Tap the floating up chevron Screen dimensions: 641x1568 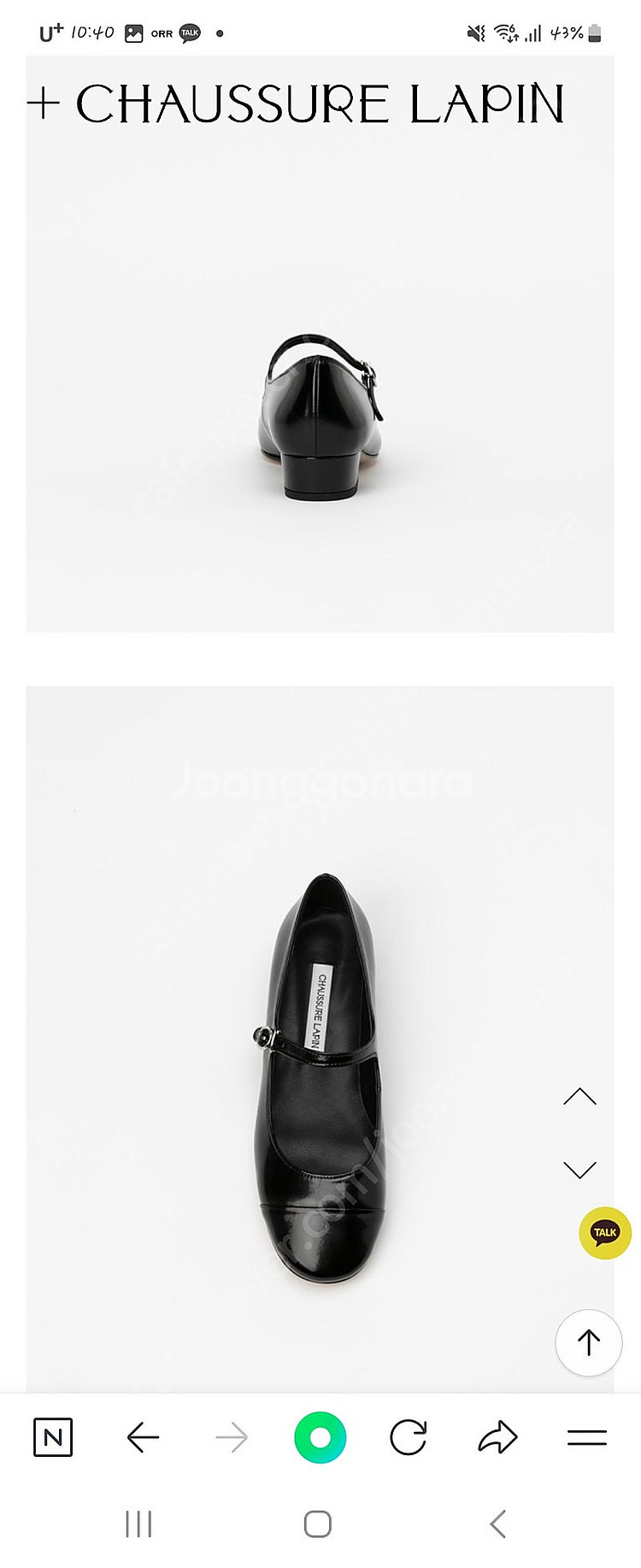point(579,1097)
